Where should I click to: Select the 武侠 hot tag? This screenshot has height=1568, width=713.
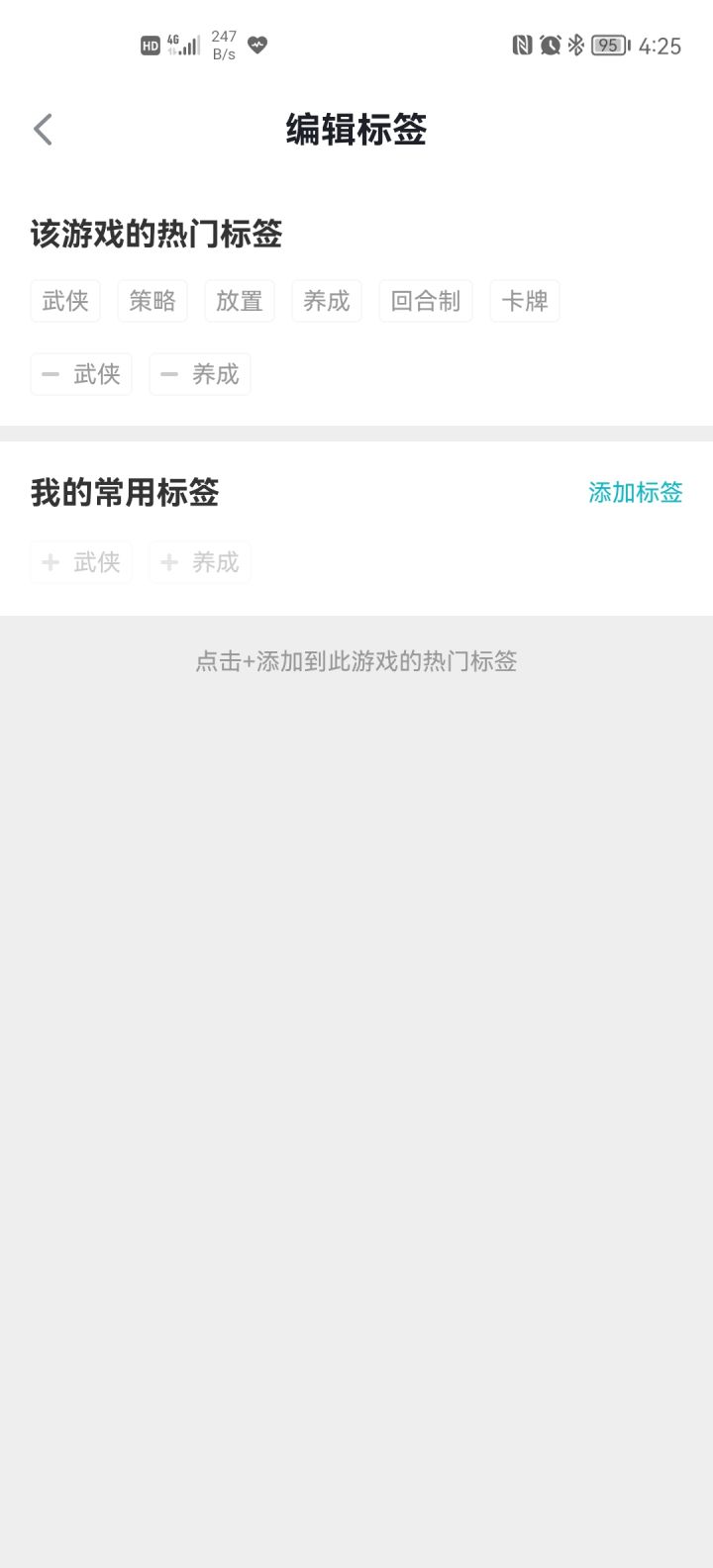click(65, 301)
